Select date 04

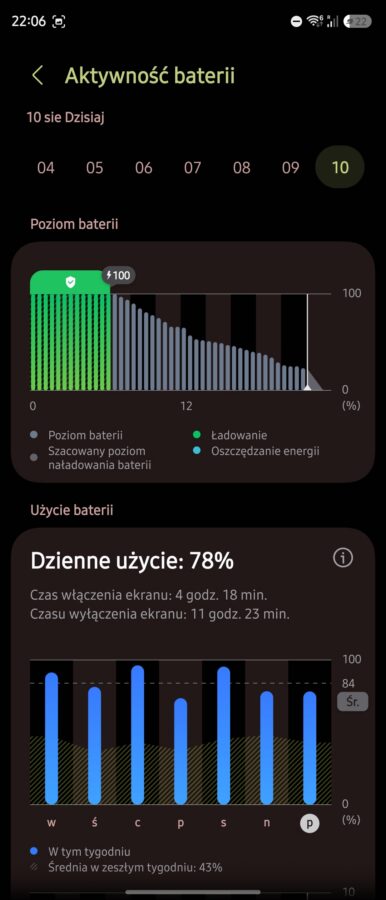tap(46, 168)
